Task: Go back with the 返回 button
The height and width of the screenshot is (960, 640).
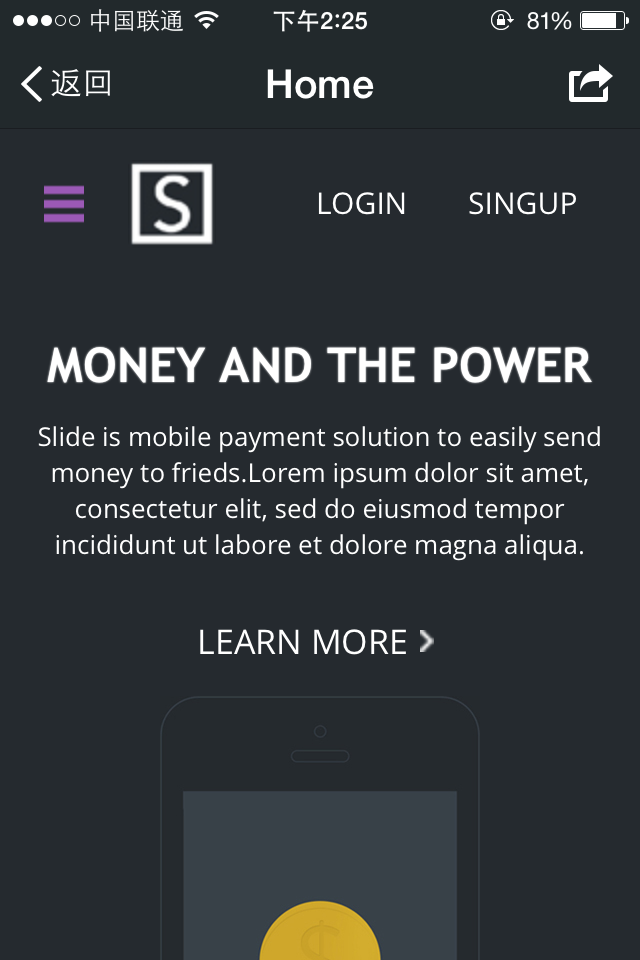Action: coord(66,84)
